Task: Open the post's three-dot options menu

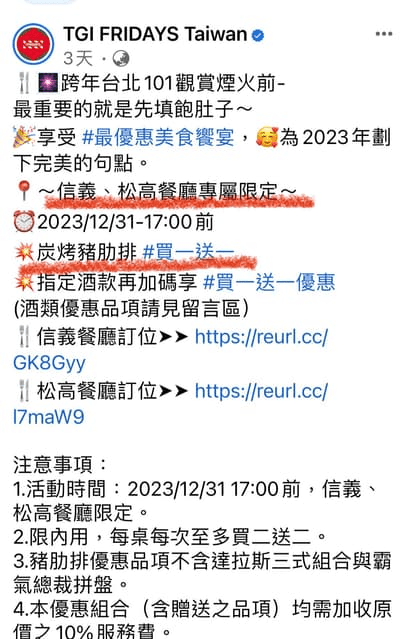Action: [x=384, y=34]
